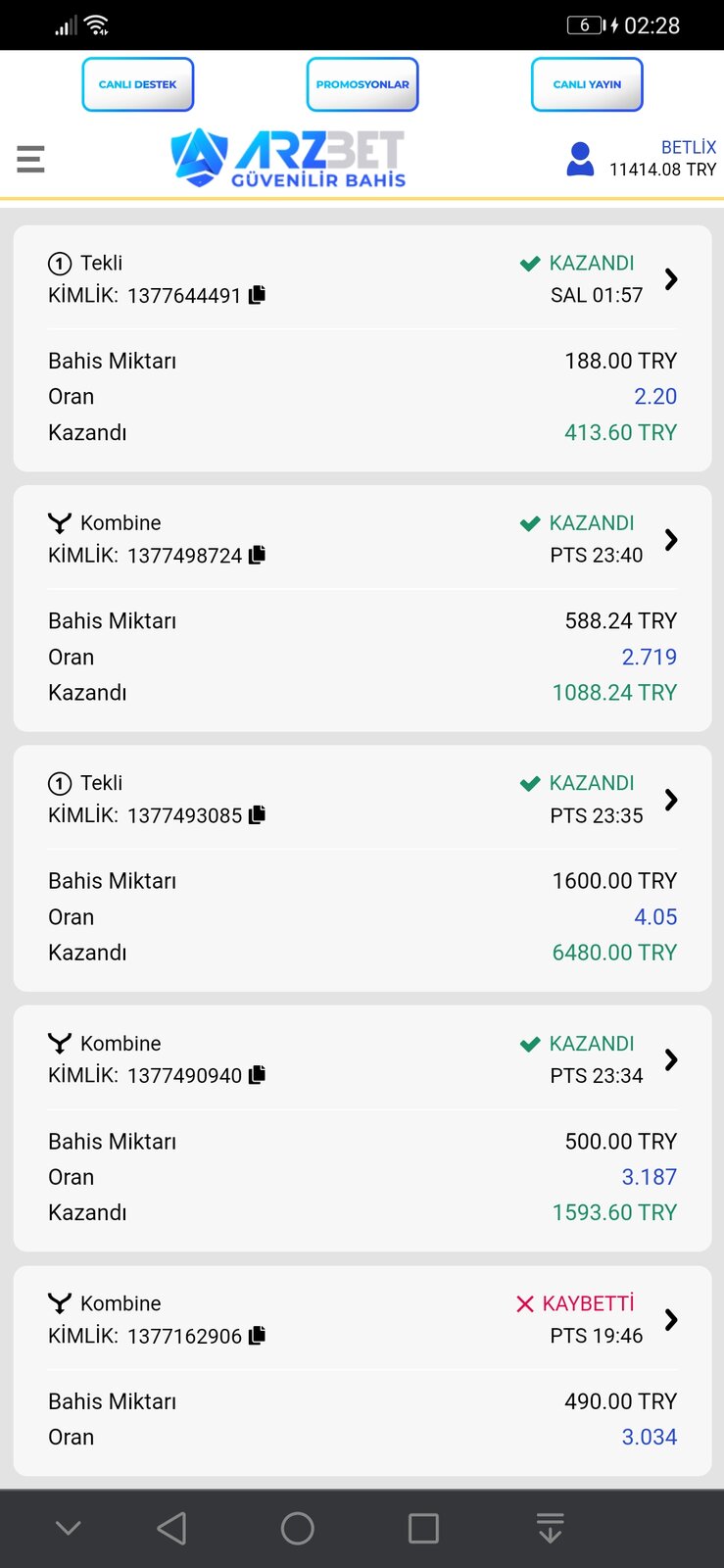724x1568 pixels.
Task: Expand bet details from PTS 23:34
Action: pyautogui.click(x=671, y=1059)
